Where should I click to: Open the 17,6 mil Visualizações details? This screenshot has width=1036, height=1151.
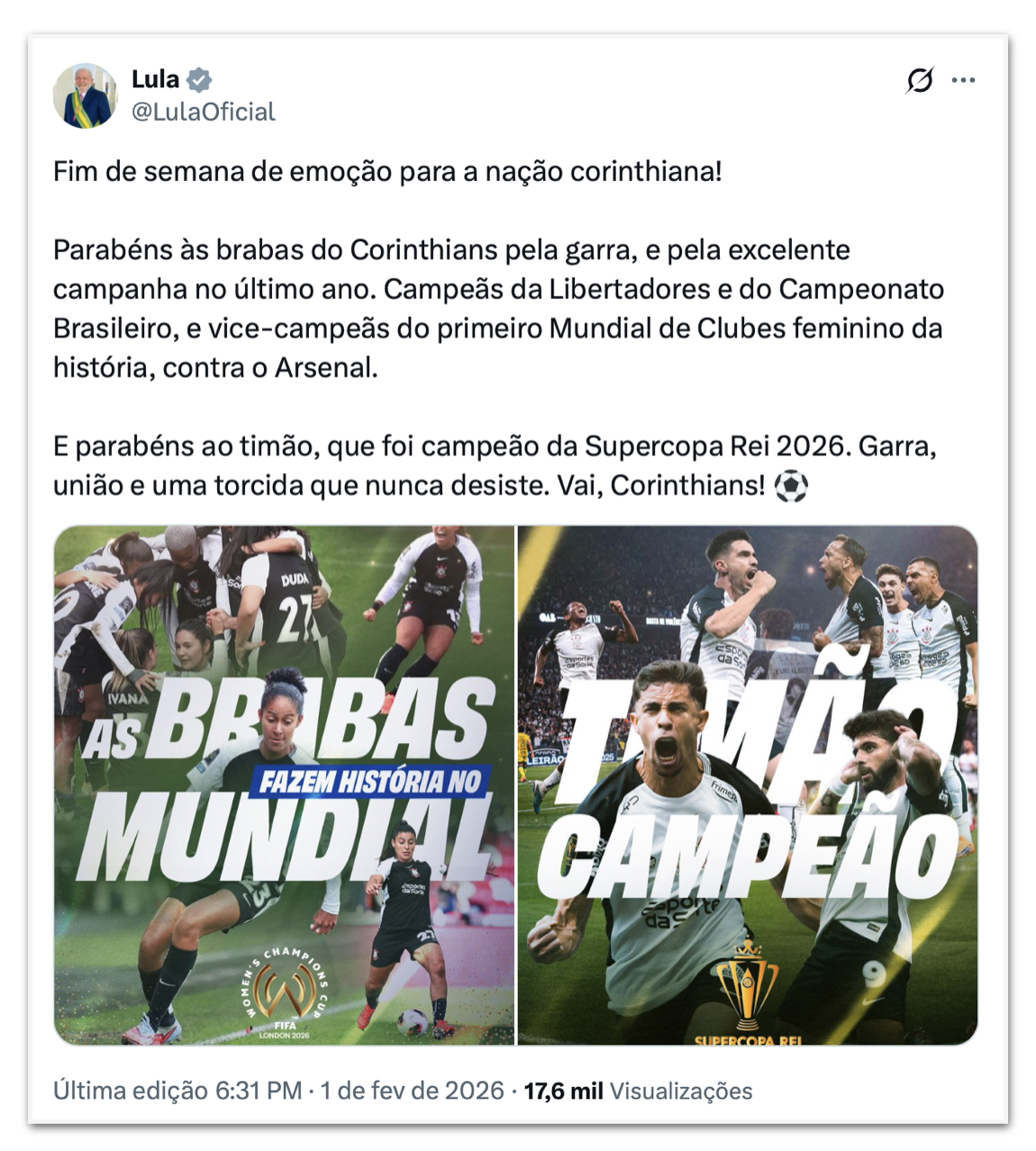[x=638, y=1091]
